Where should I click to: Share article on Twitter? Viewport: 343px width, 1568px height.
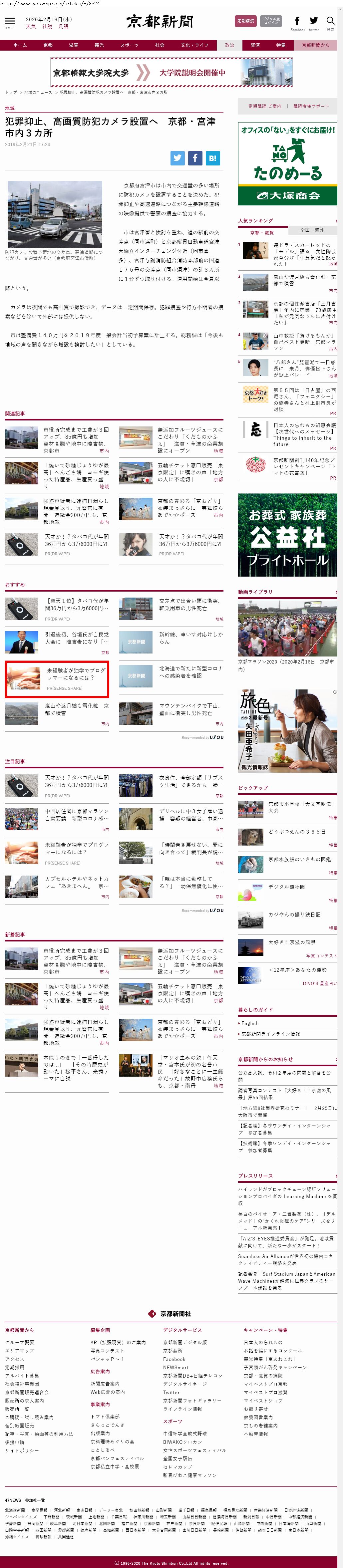177,158
